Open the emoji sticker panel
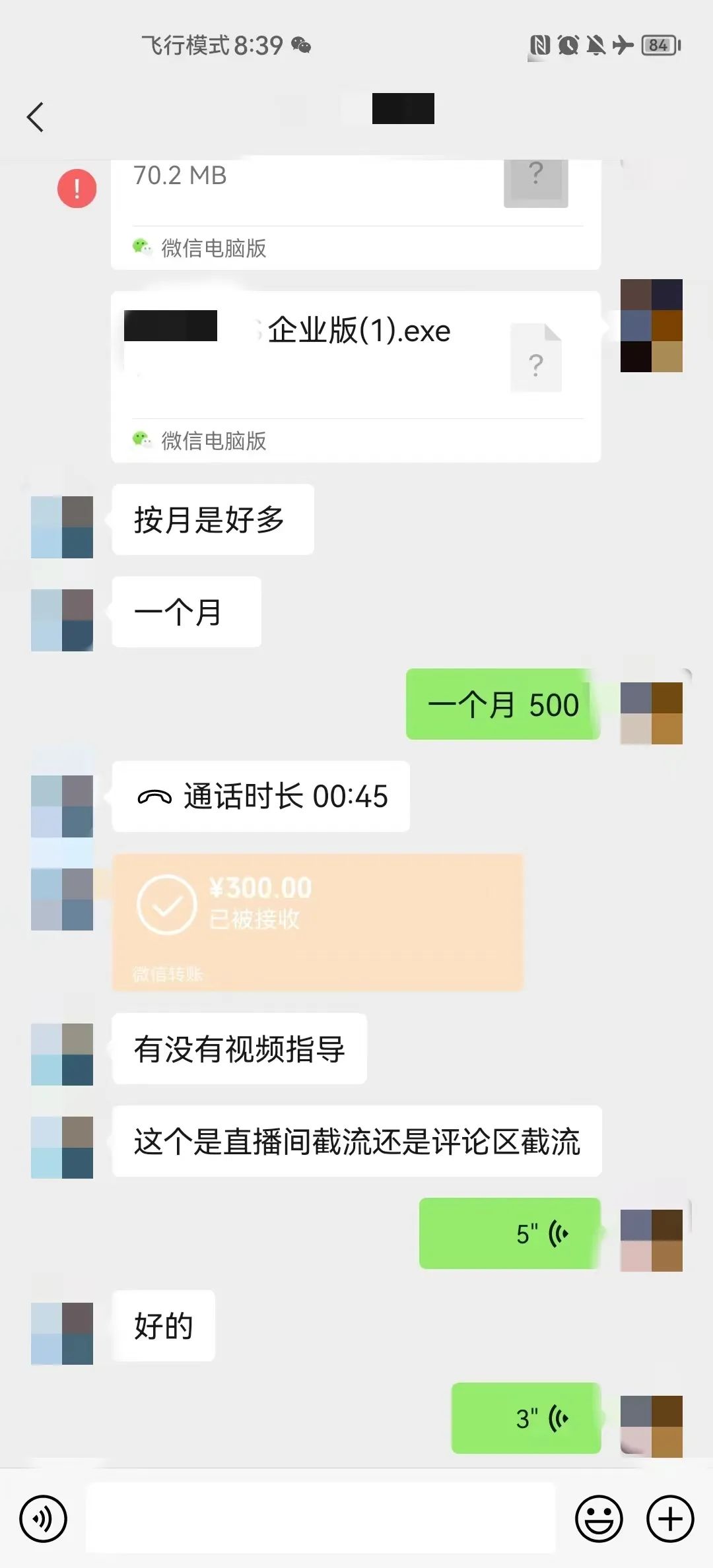Viewport: 713px width, 1568px height. 599,1519
